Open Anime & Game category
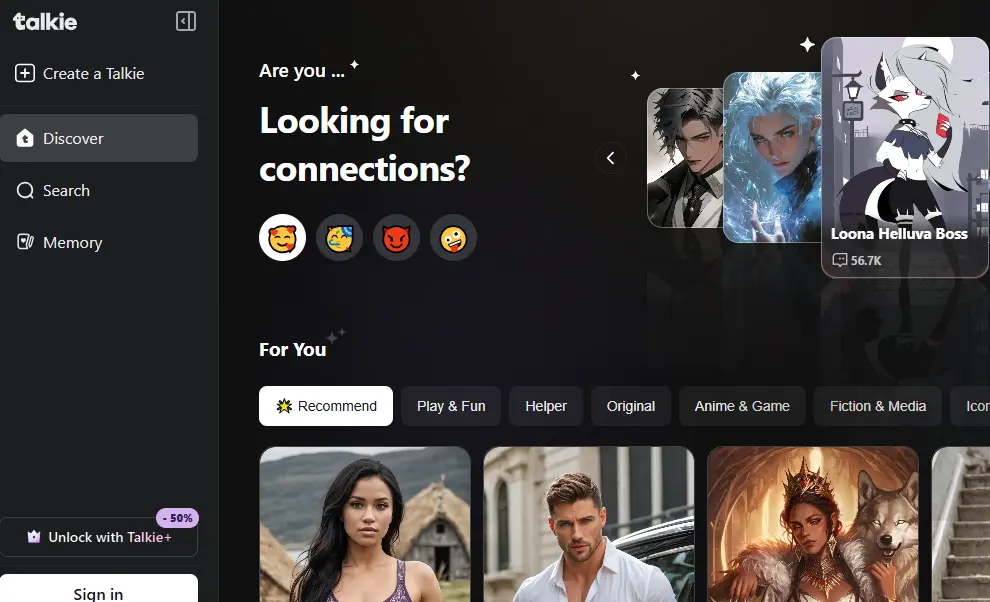 [x=742, y=406]
